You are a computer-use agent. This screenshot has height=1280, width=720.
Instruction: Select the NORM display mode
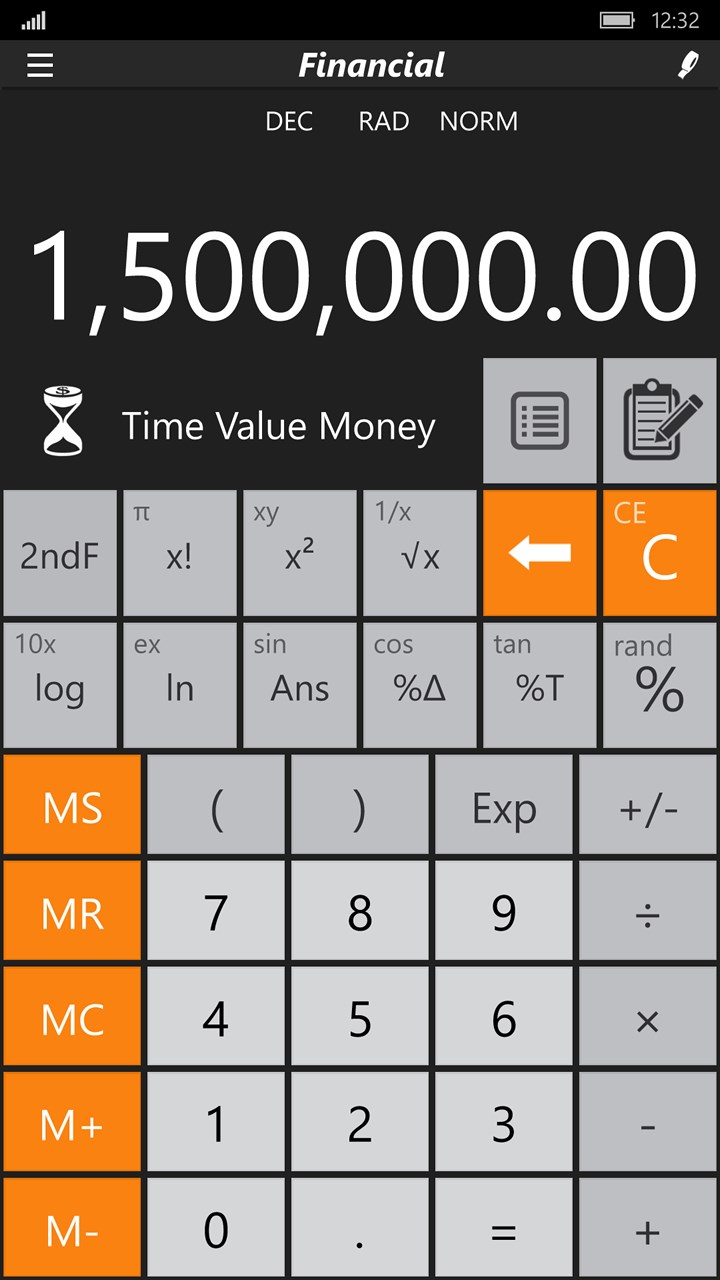tap(478, 121)
